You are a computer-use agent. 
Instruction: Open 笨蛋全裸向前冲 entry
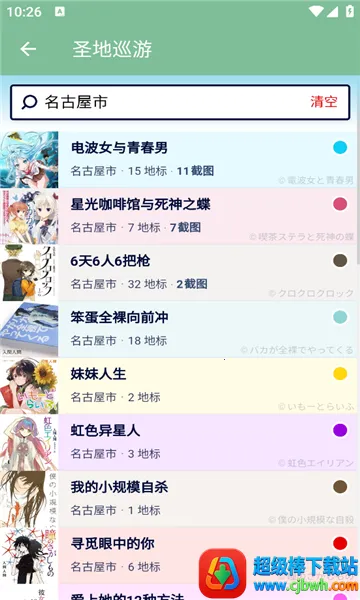pyautogui.click(x=178, y=329)
